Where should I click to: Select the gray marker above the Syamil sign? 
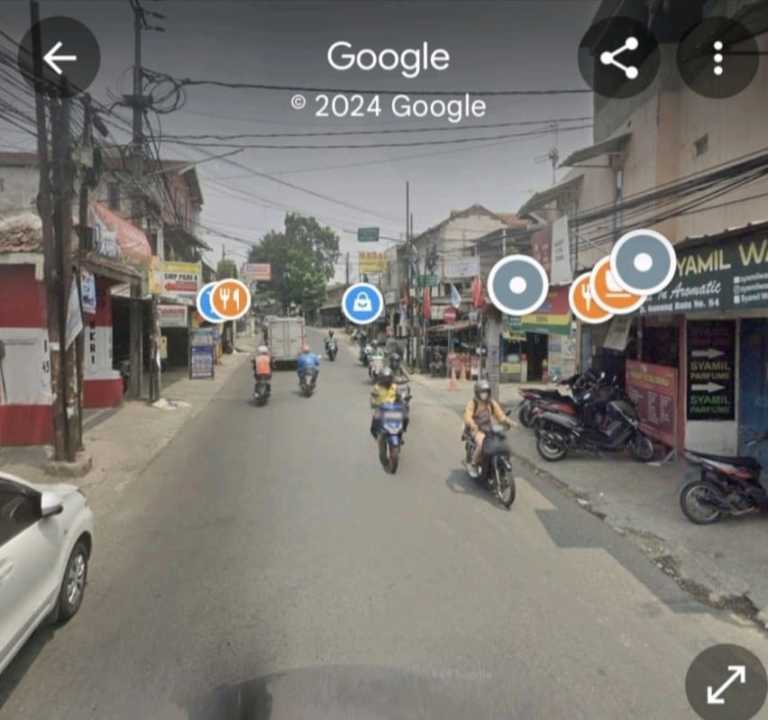[x=643, y=262]
